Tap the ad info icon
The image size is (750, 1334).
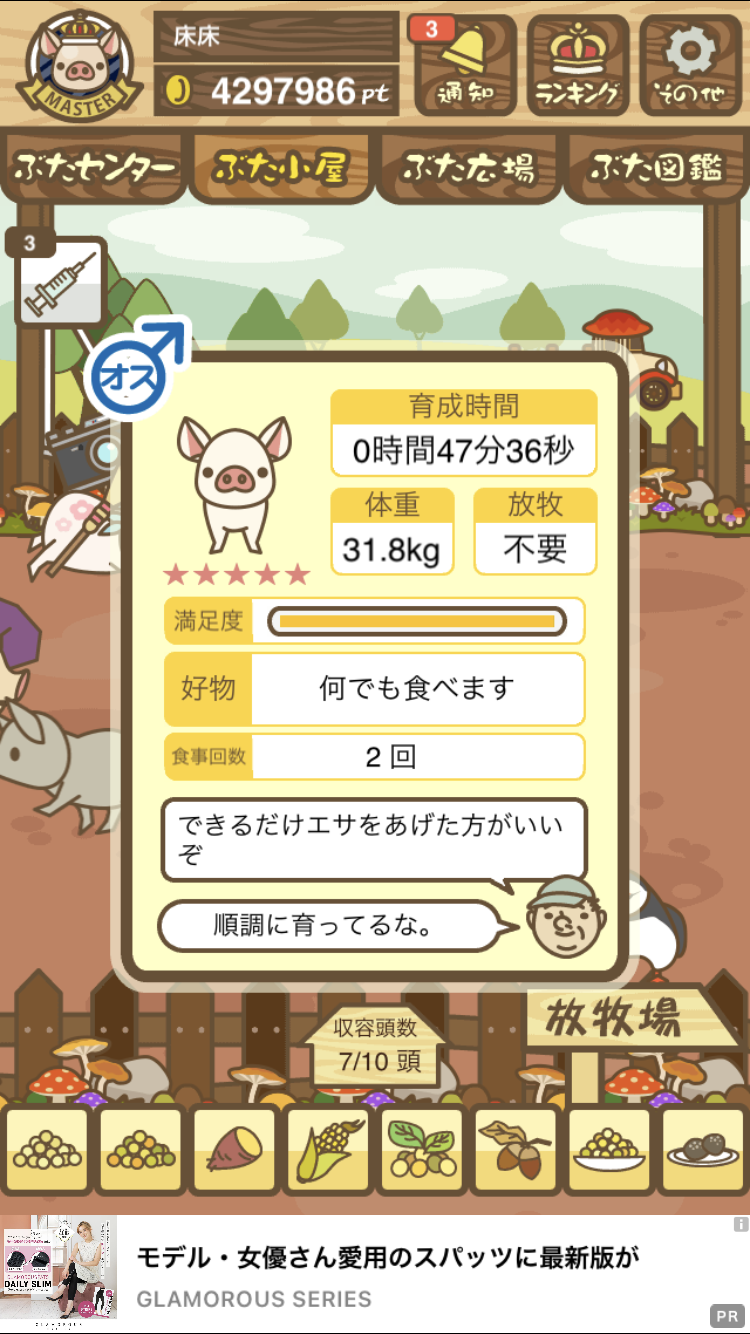coord(740,1224)
